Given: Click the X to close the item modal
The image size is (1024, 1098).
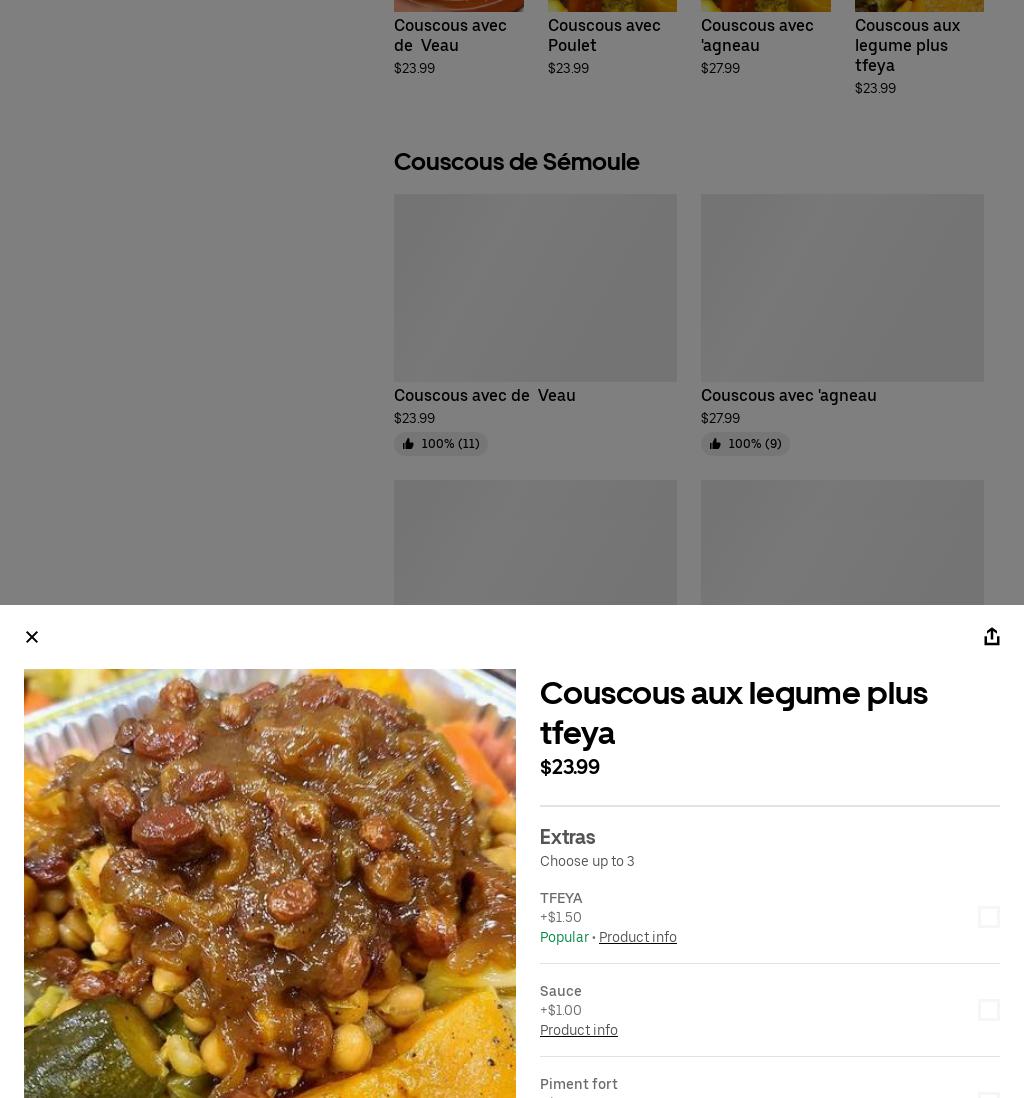Looking at the screenshot, I should point(32,637).
